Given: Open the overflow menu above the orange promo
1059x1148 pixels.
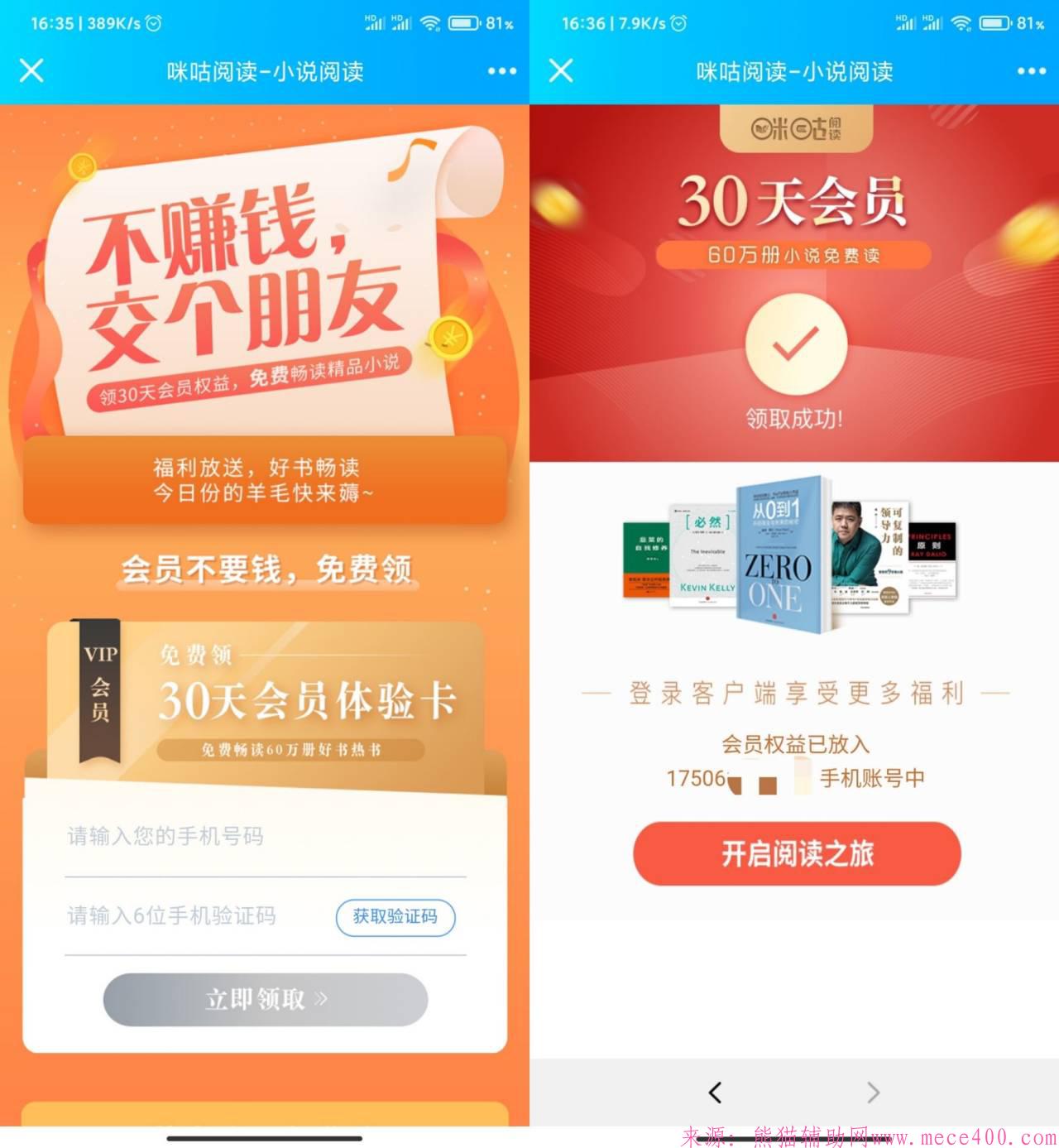Looking at the screenshot, I should click(501, 71).
